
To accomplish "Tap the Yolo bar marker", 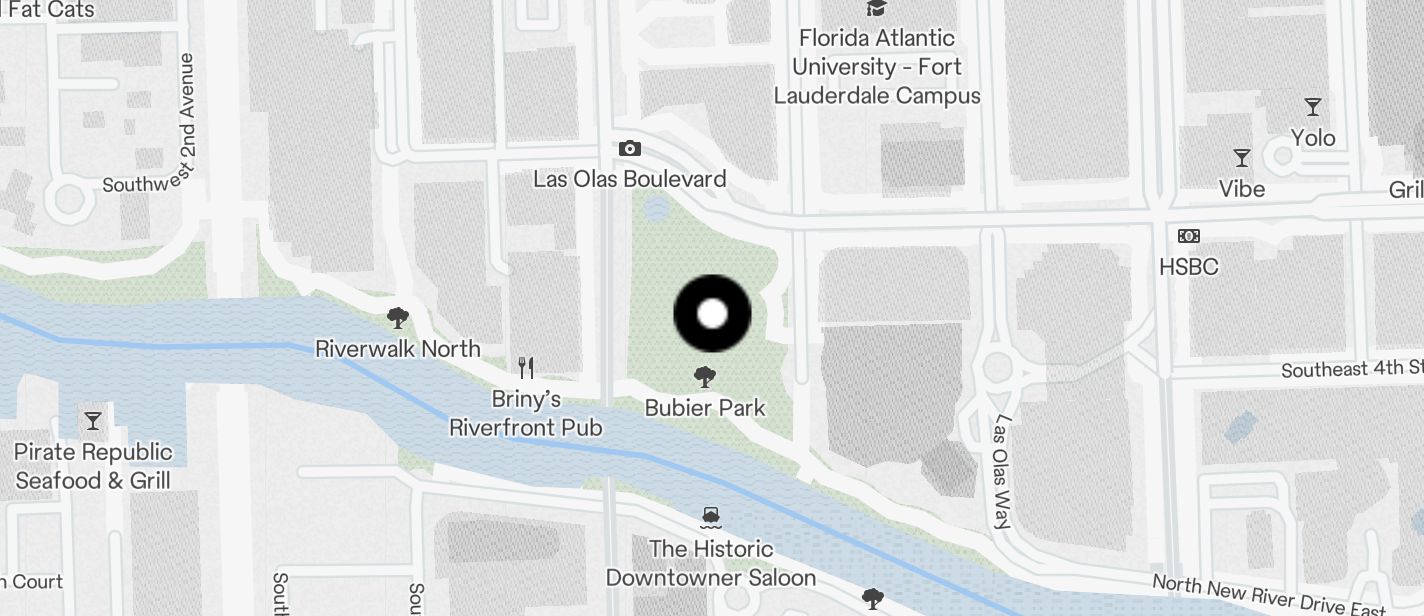I will [1313, 107].
